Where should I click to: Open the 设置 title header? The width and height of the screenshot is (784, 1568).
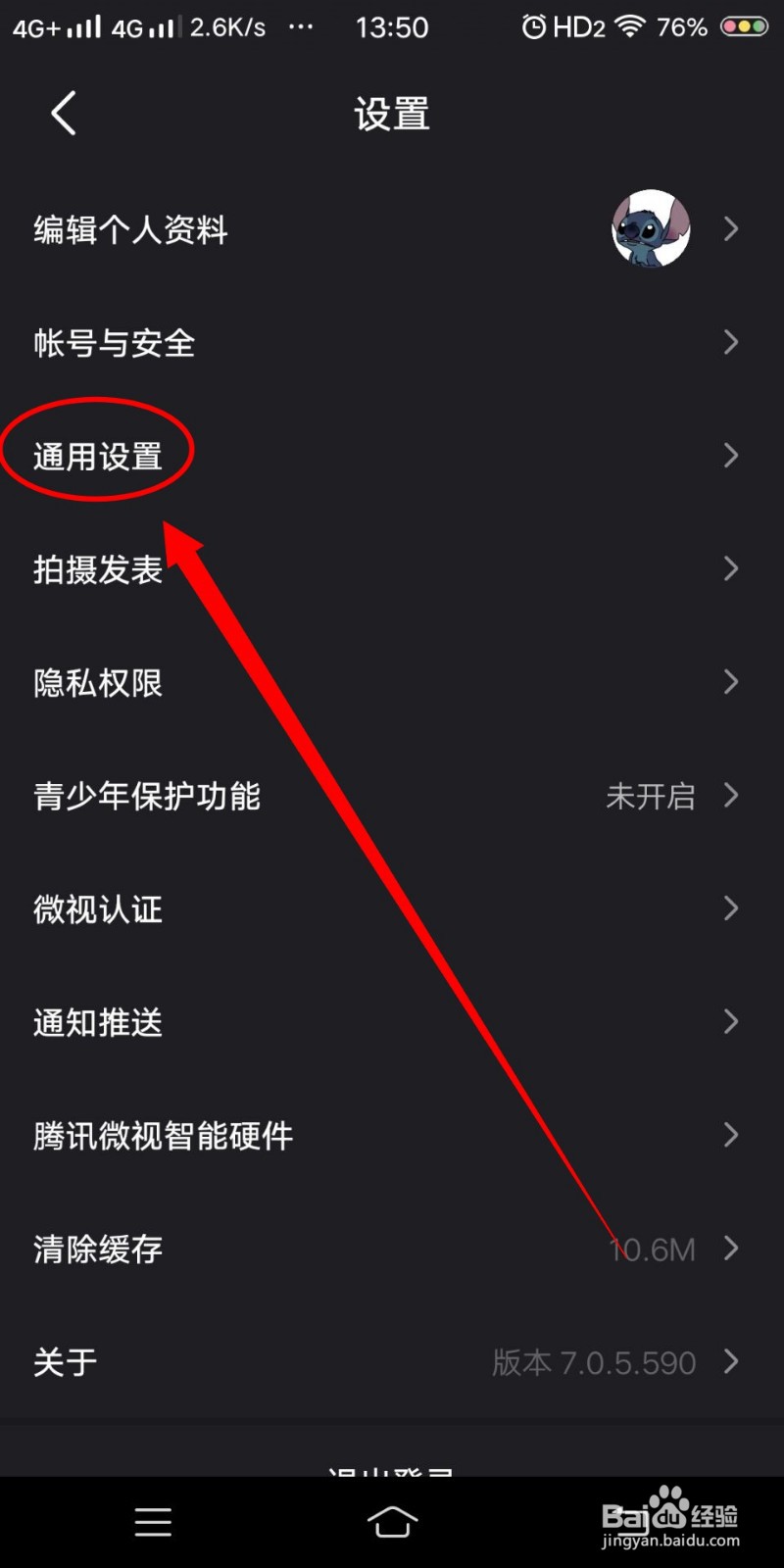click(x=391, y=114)
